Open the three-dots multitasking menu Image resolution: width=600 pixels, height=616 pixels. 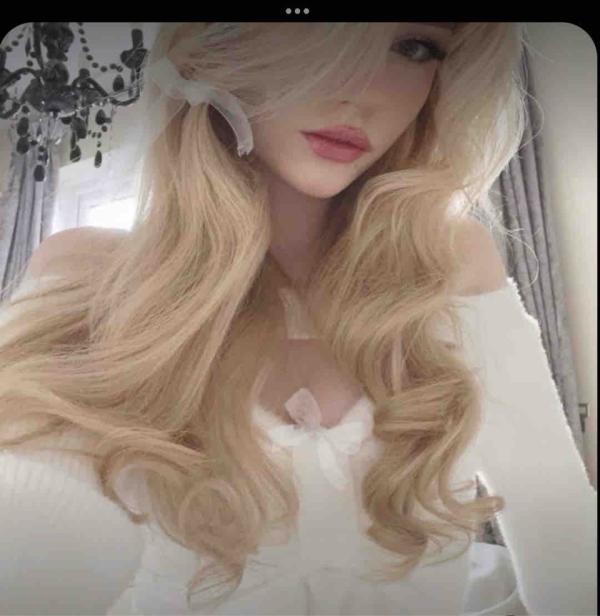(x=297, y=11)
